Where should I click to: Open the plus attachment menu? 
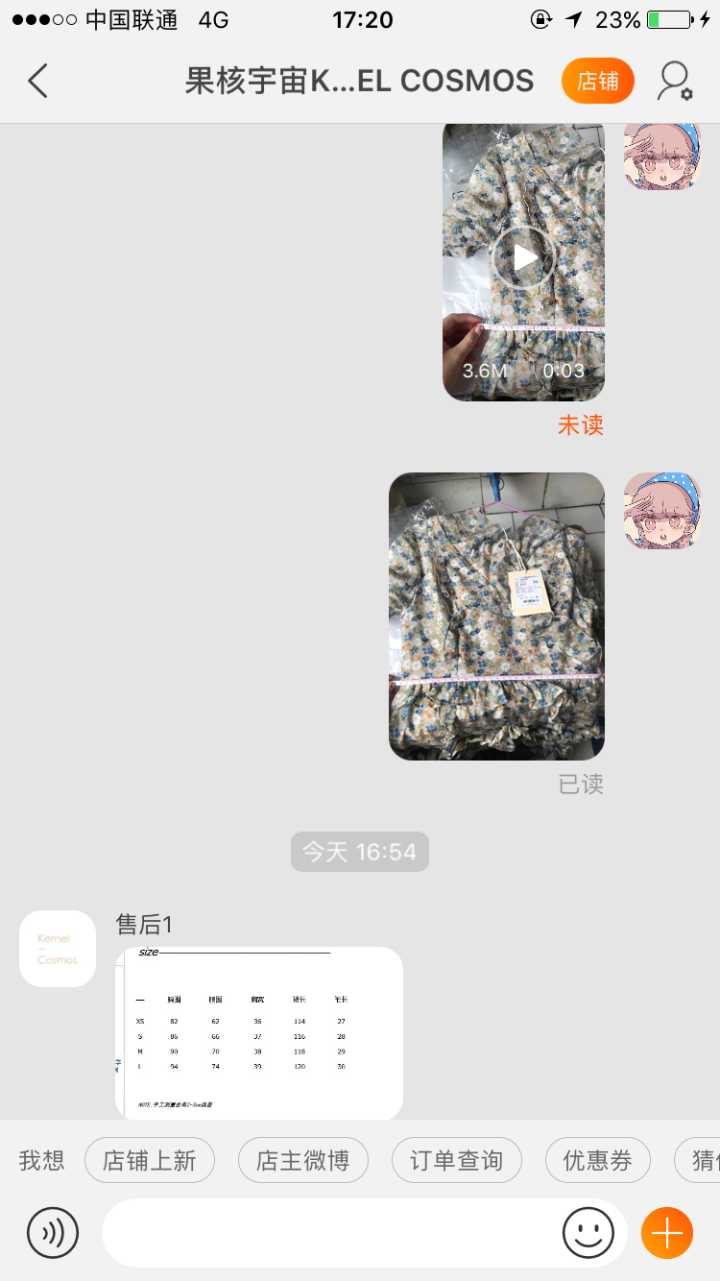click(x=667, y=1233)
